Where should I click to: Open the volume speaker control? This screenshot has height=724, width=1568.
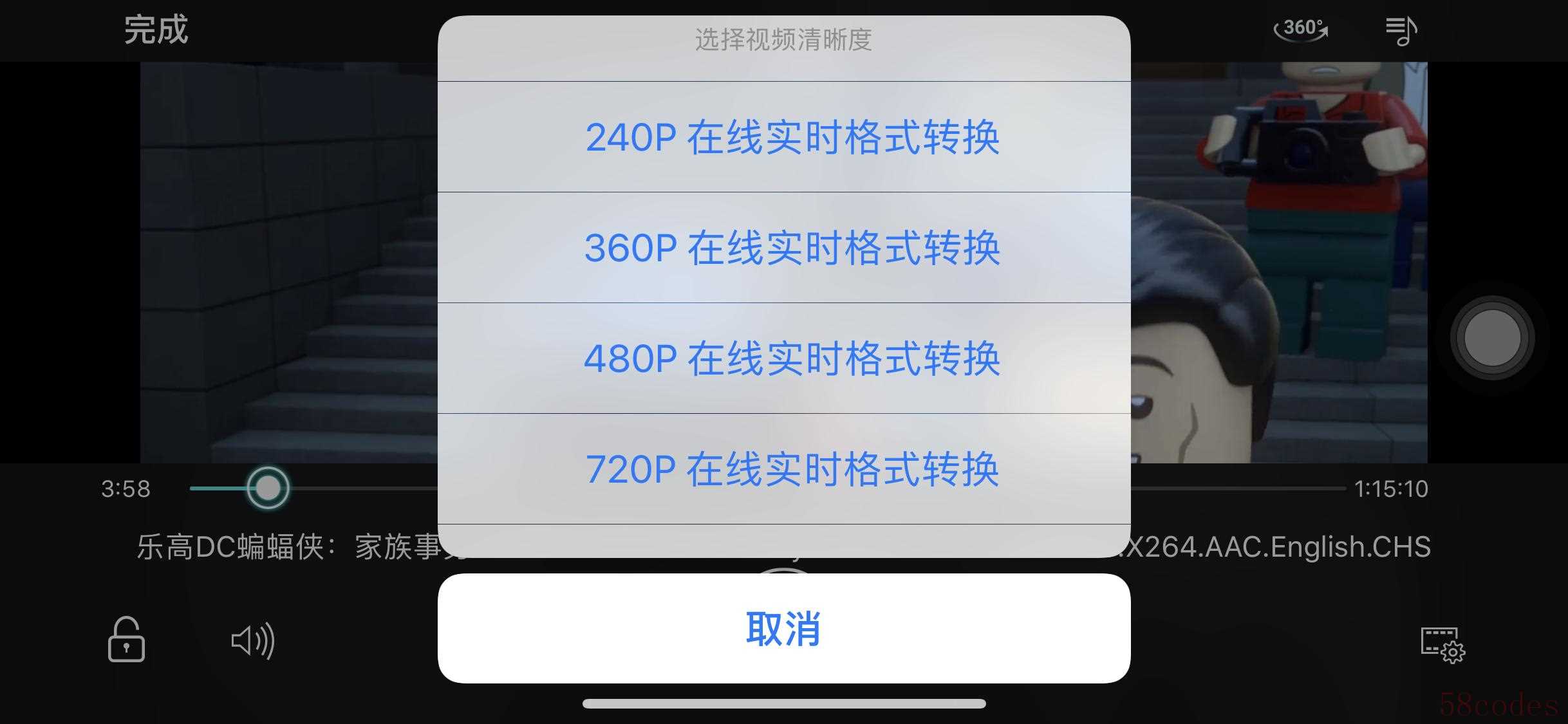point(252,641)
